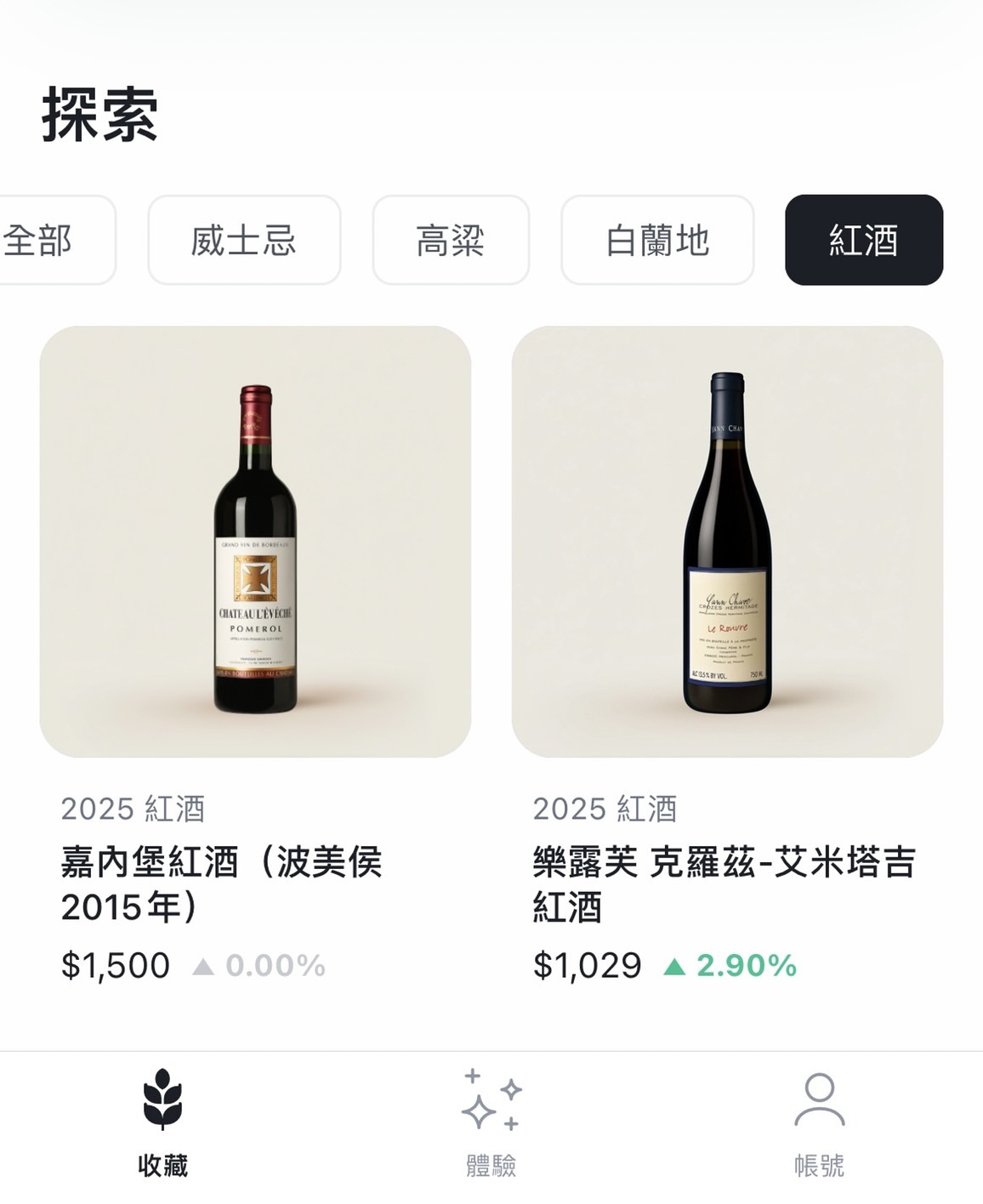Select the 高粱 category chip
The image size is (983, 1204).
click(x=451, y=240)
